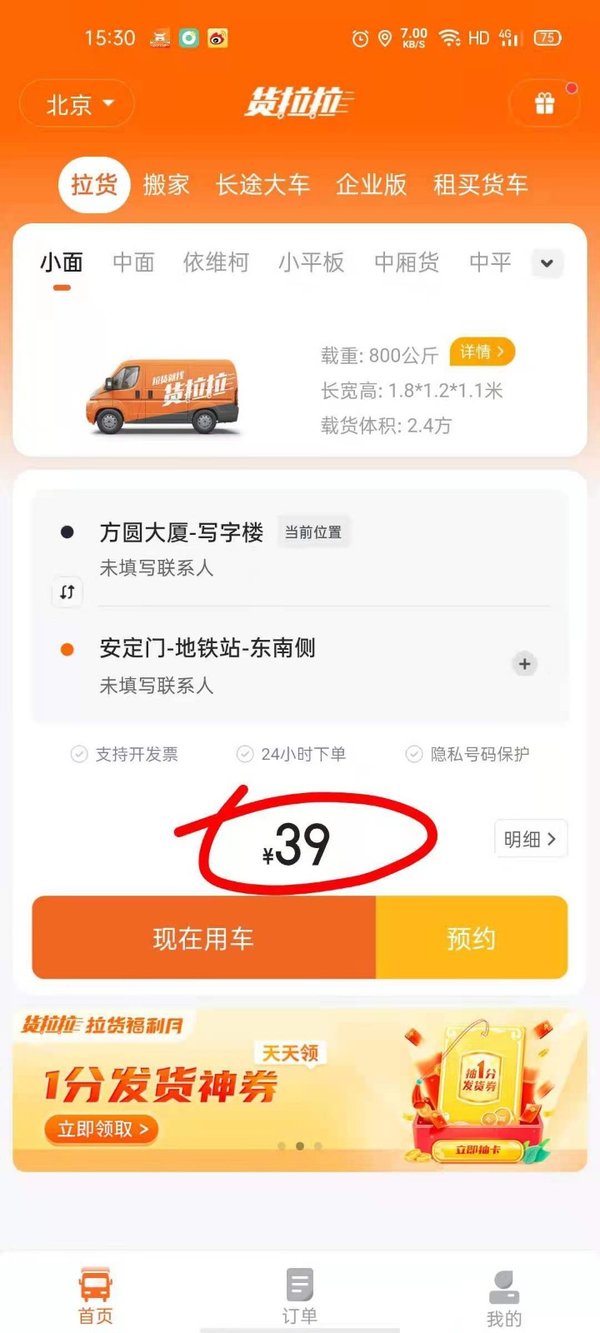The image size is (600, 1333).
Task: Open the gift box rewards icon
Action: point(544,104)
